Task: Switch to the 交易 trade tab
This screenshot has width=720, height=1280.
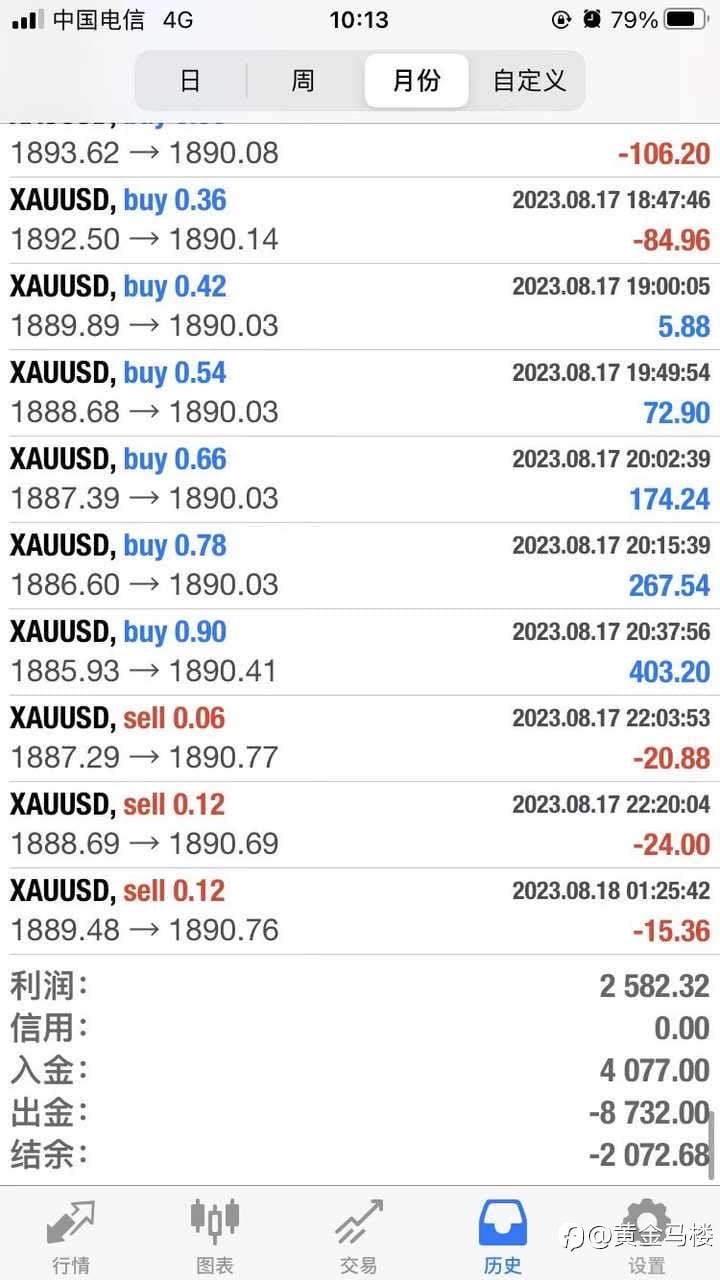Action: [359, 1234]
